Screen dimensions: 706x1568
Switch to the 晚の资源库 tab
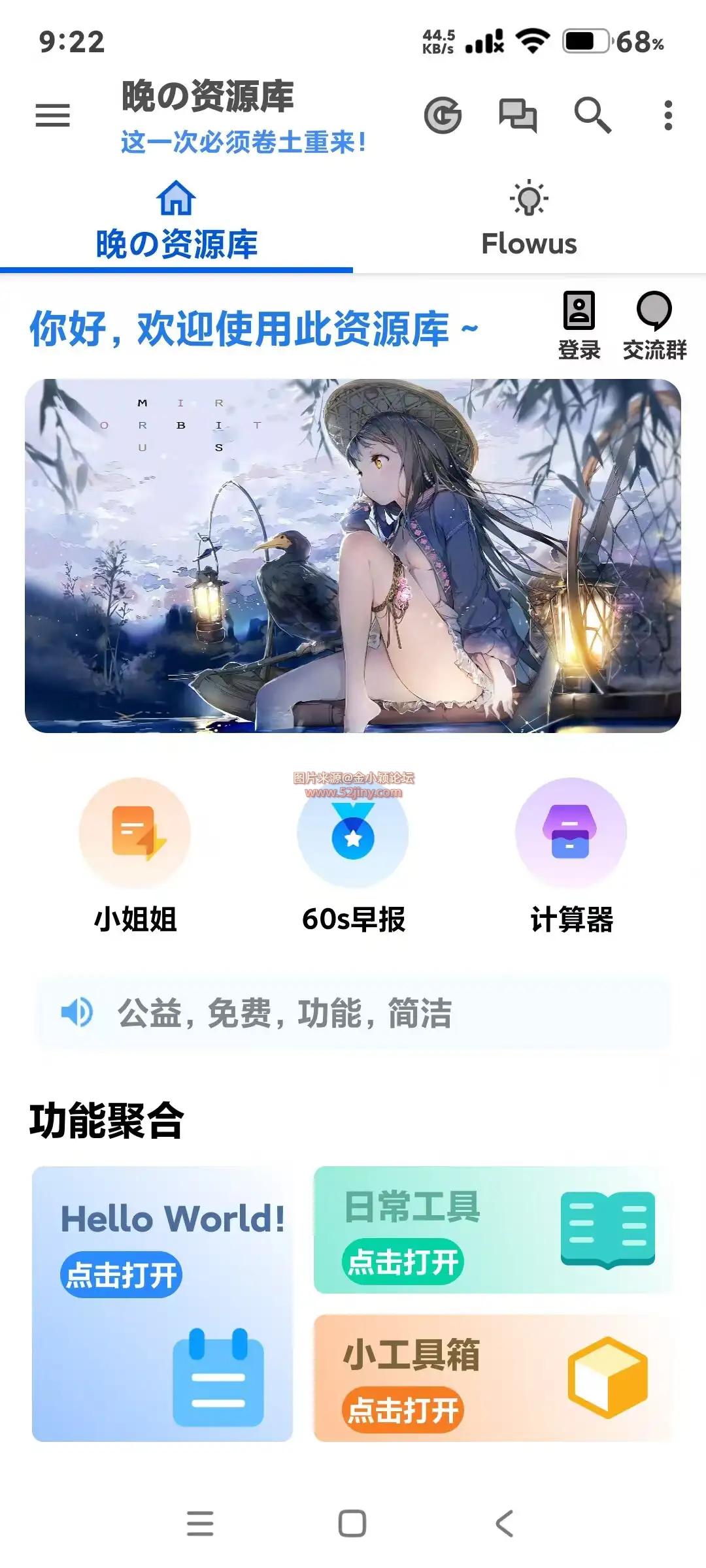tap(176, 222)
